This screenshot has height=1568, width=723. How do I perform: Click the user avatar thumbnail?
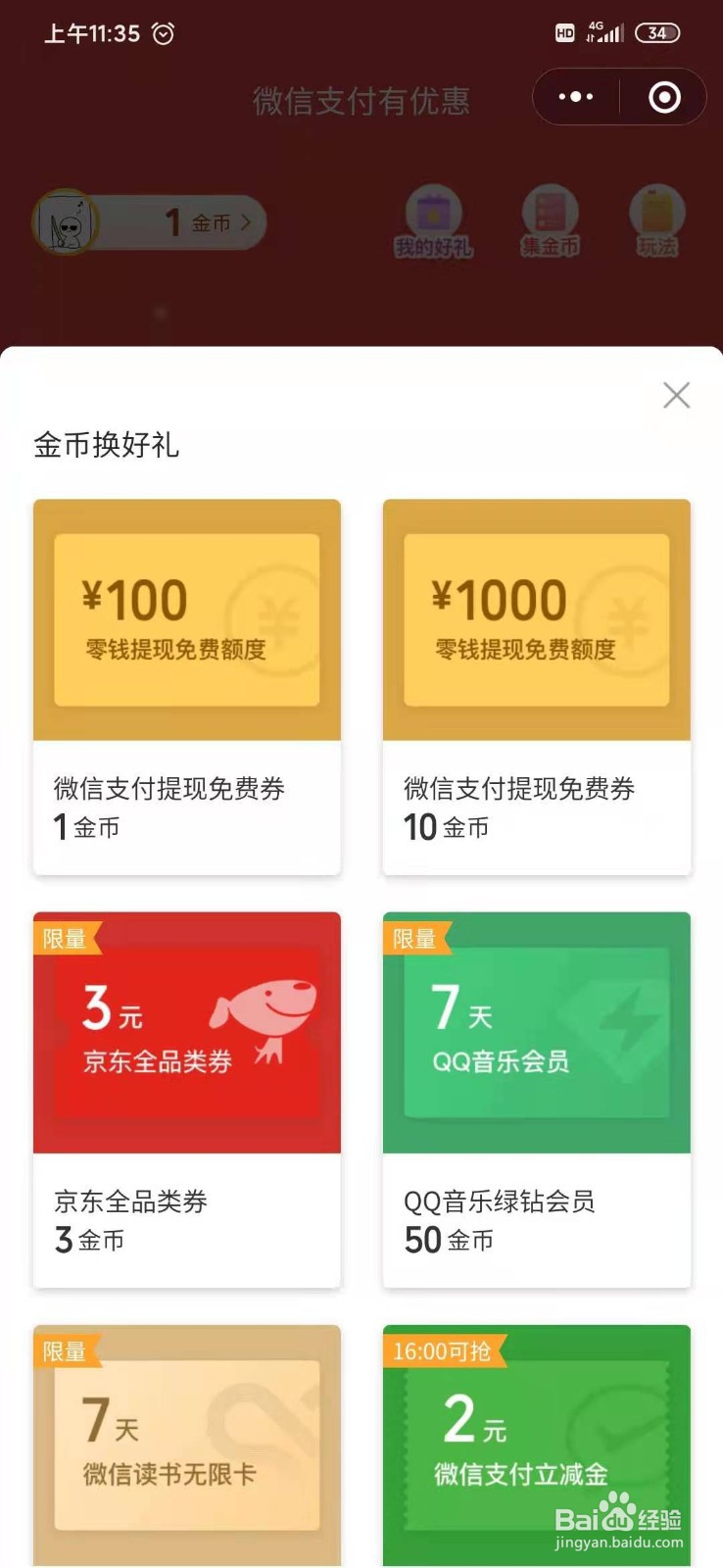pyautogui.click(x=66, y=222)
